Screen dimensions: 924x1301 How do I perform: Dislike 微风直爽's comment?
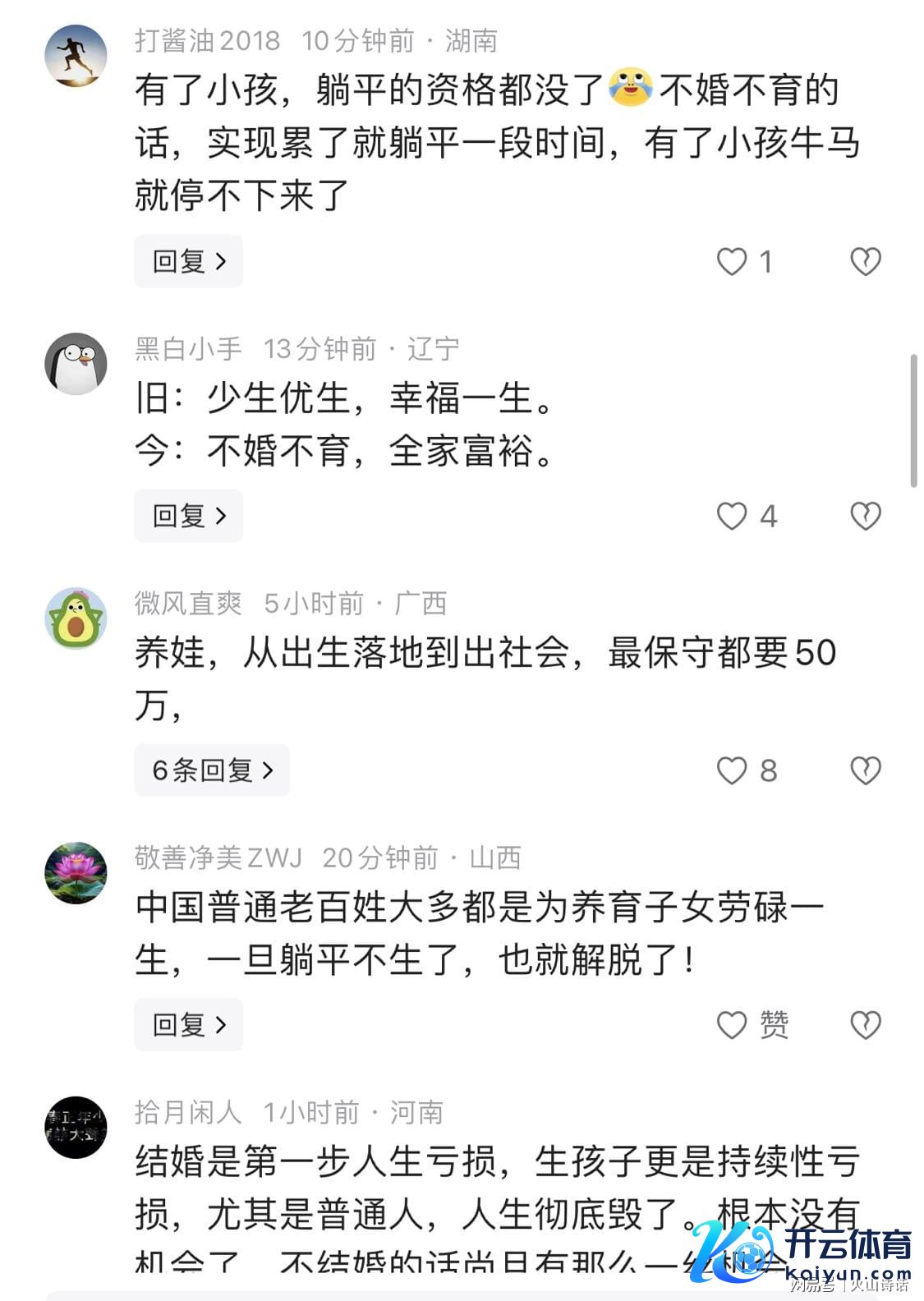tap(865, 771)
